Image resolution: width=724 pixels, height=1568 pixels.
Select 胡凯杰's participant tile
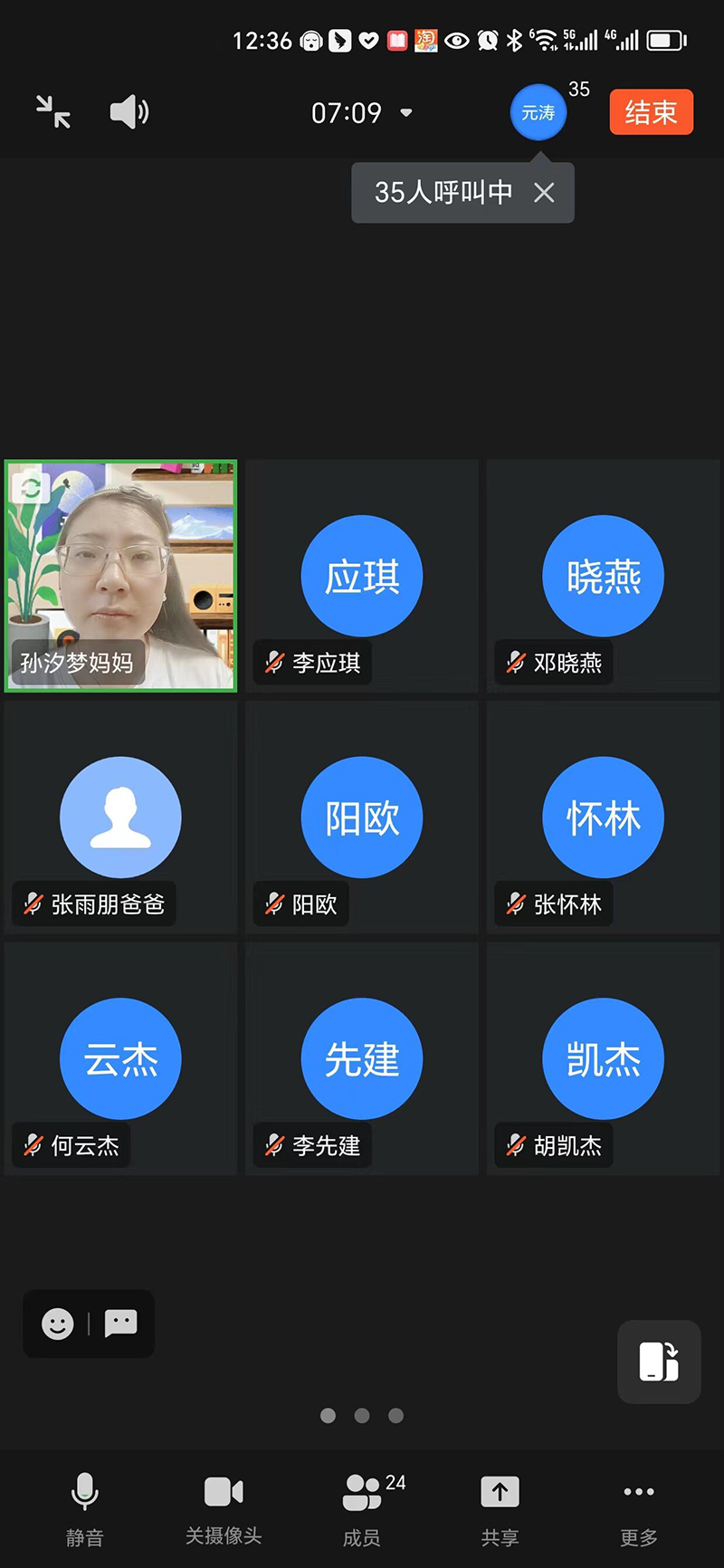click(x=603, y=1059)
